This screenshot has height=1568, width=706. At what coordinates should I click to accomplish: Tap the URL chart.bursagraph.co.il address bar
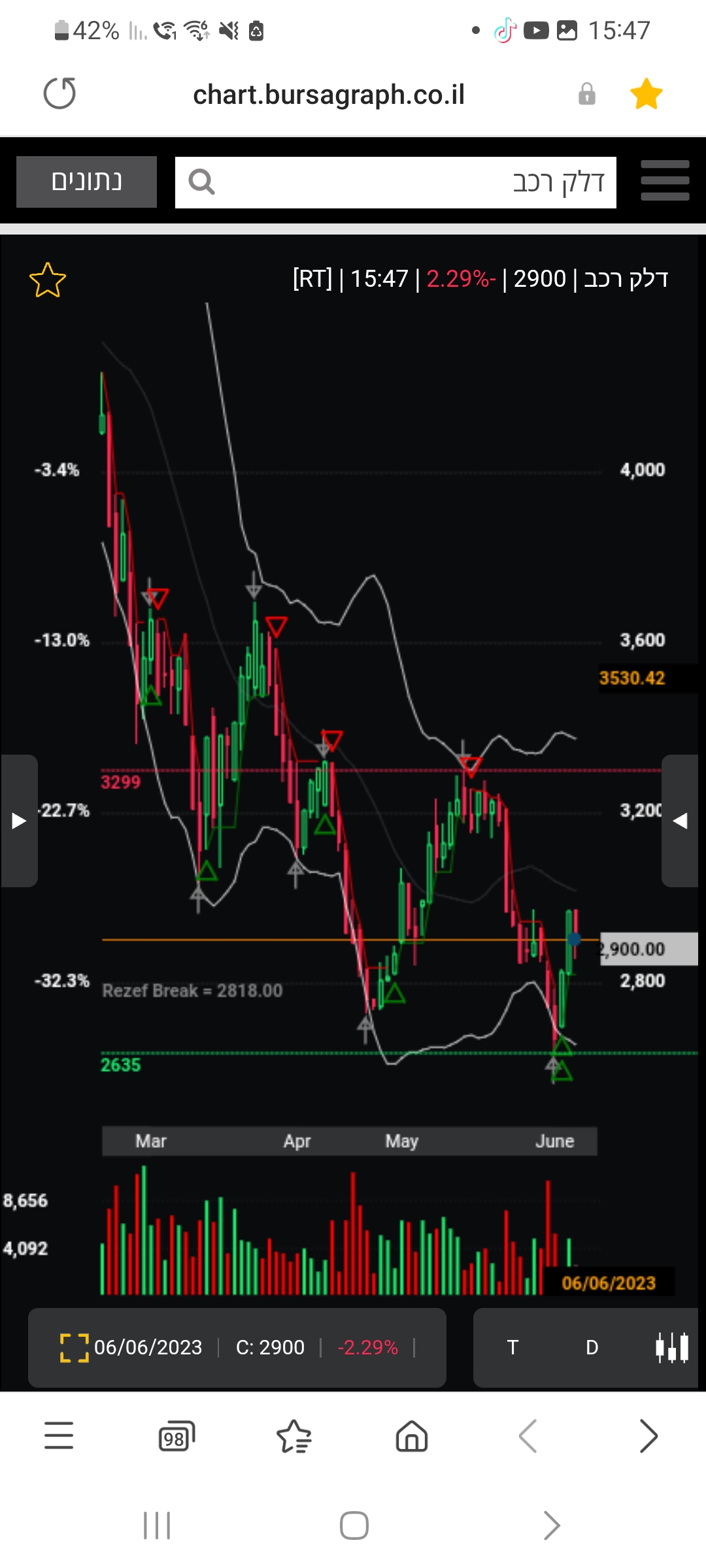[x=328, y=95]
